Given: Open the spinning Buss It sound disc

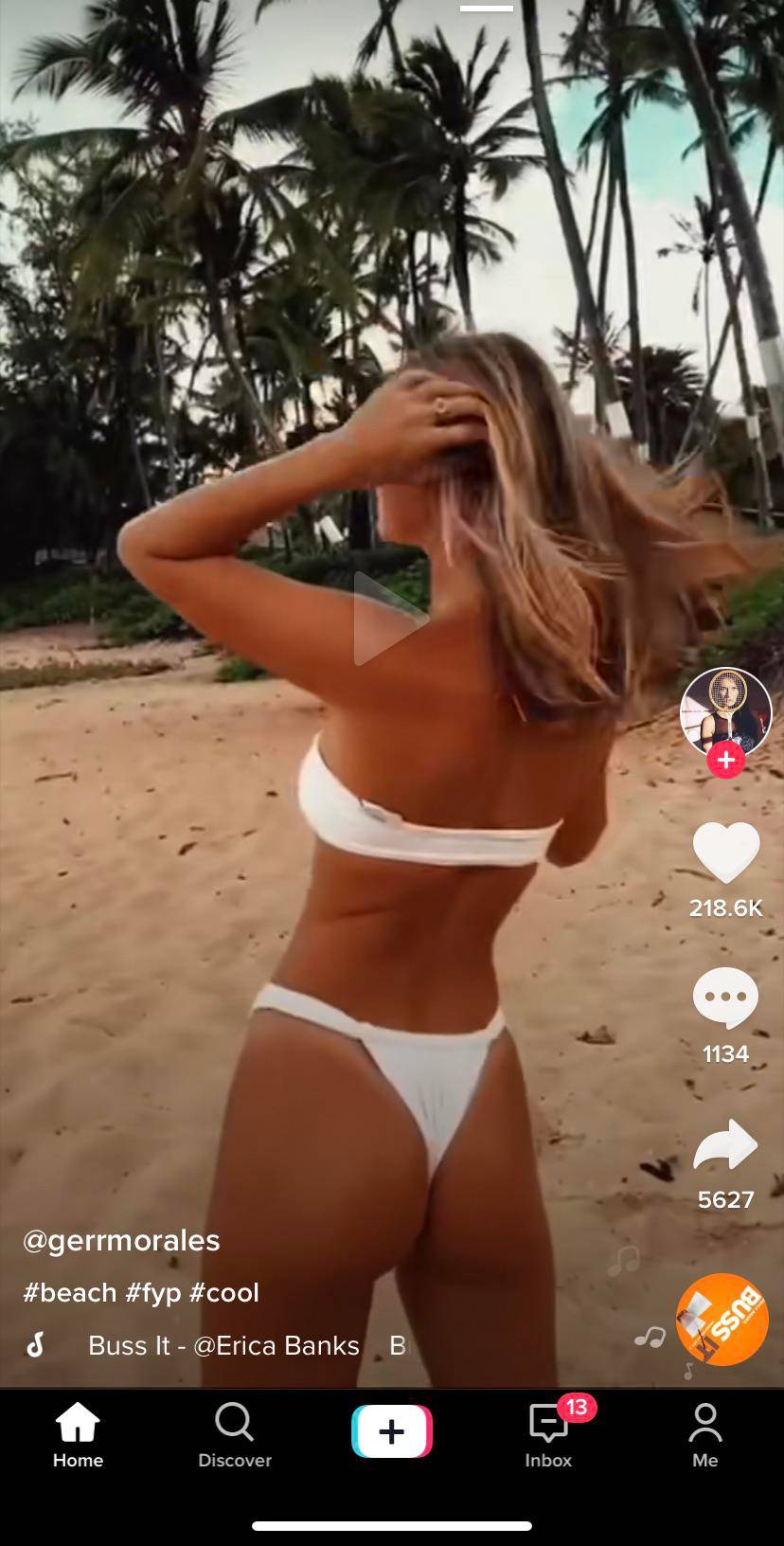Looking at the screenshot, I should 722,1320.
